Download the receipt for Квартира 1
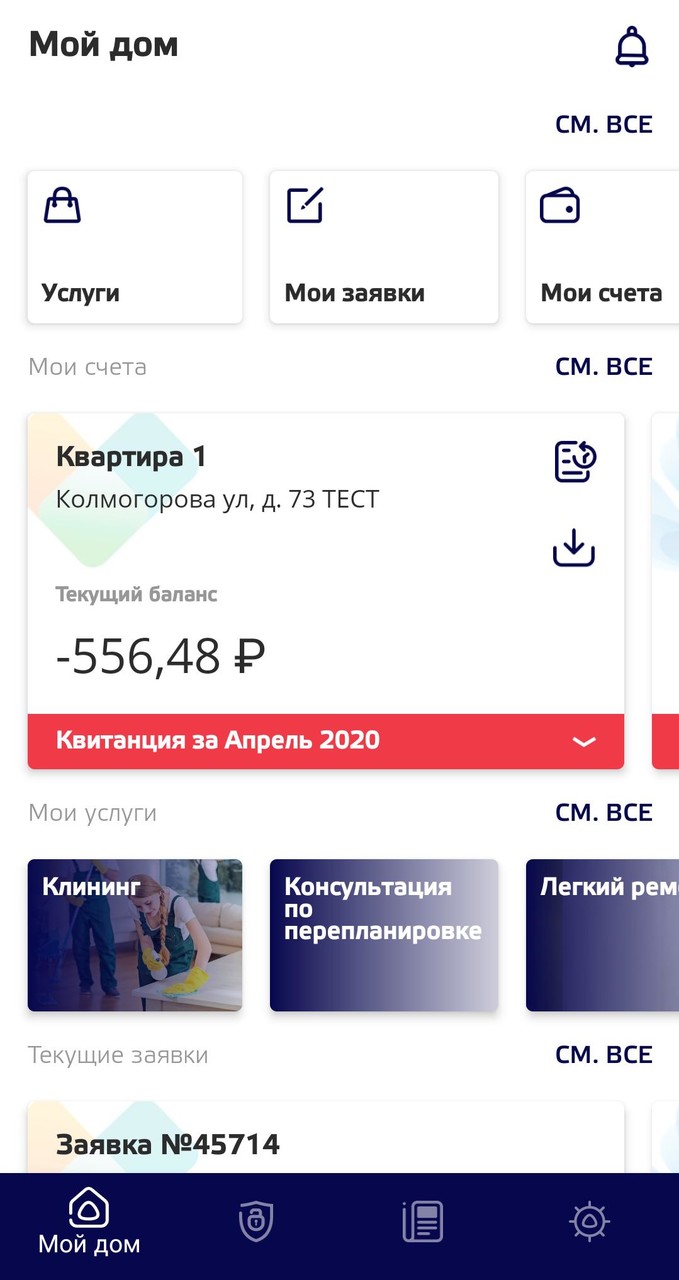Image resolution: width=679 pixels, height=1280 pixels. [x=574, y=548]
